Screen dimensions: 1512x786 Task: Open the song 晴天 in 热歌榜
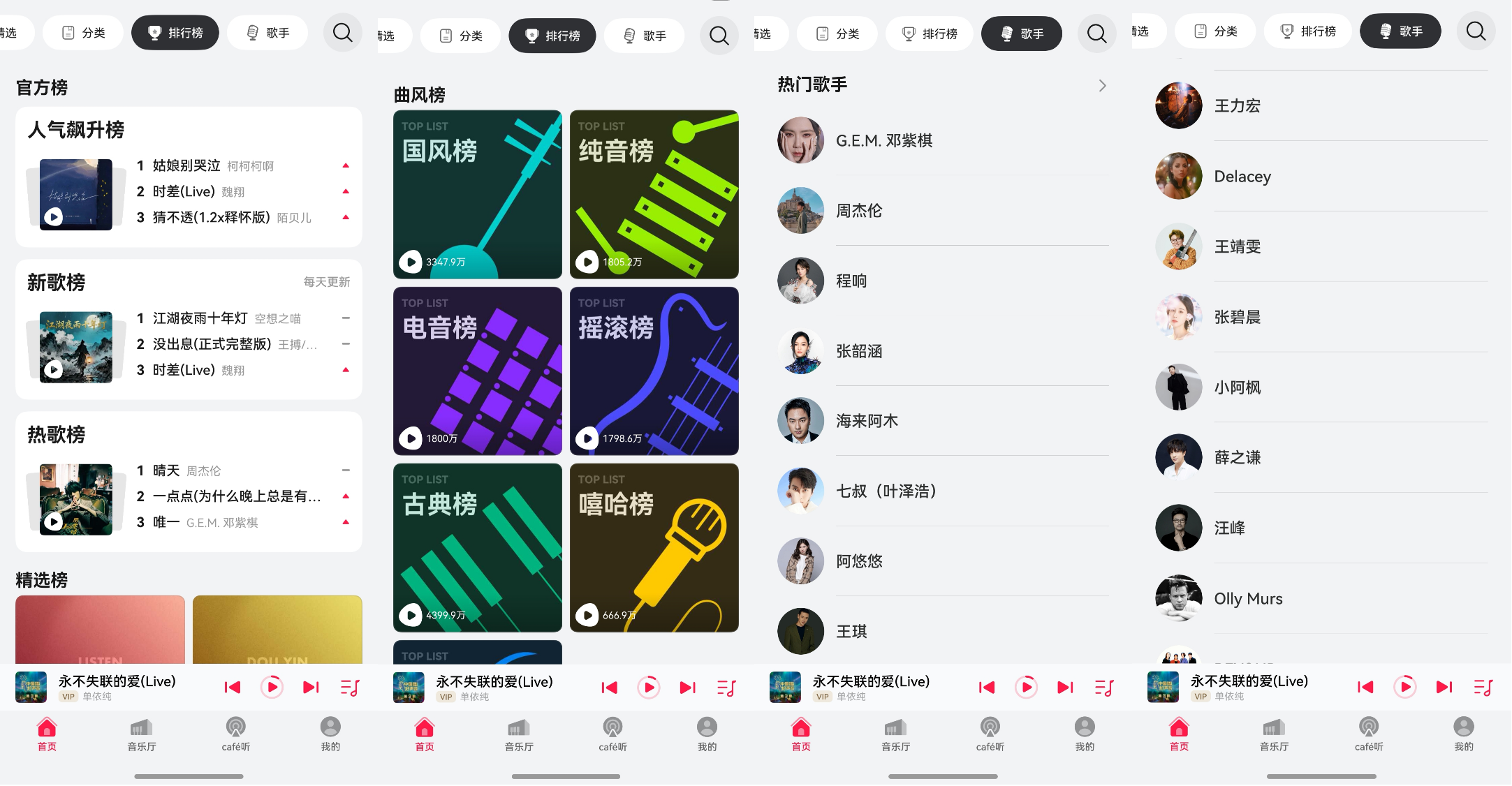pyautogui.click(x=166, y=470)
